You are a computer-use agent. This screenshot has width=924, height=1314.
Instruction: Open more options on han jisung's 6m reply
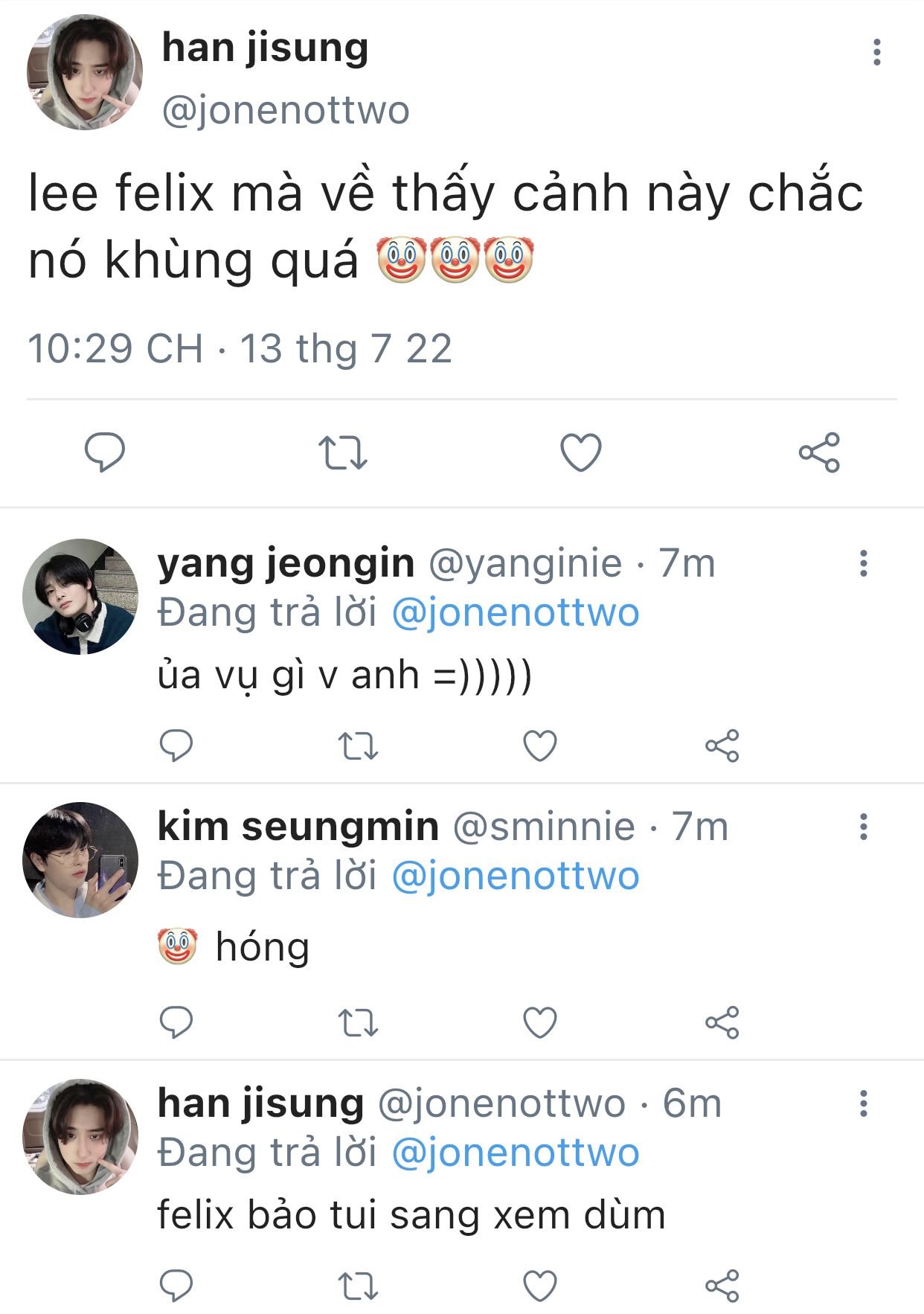pos(863,1103)
